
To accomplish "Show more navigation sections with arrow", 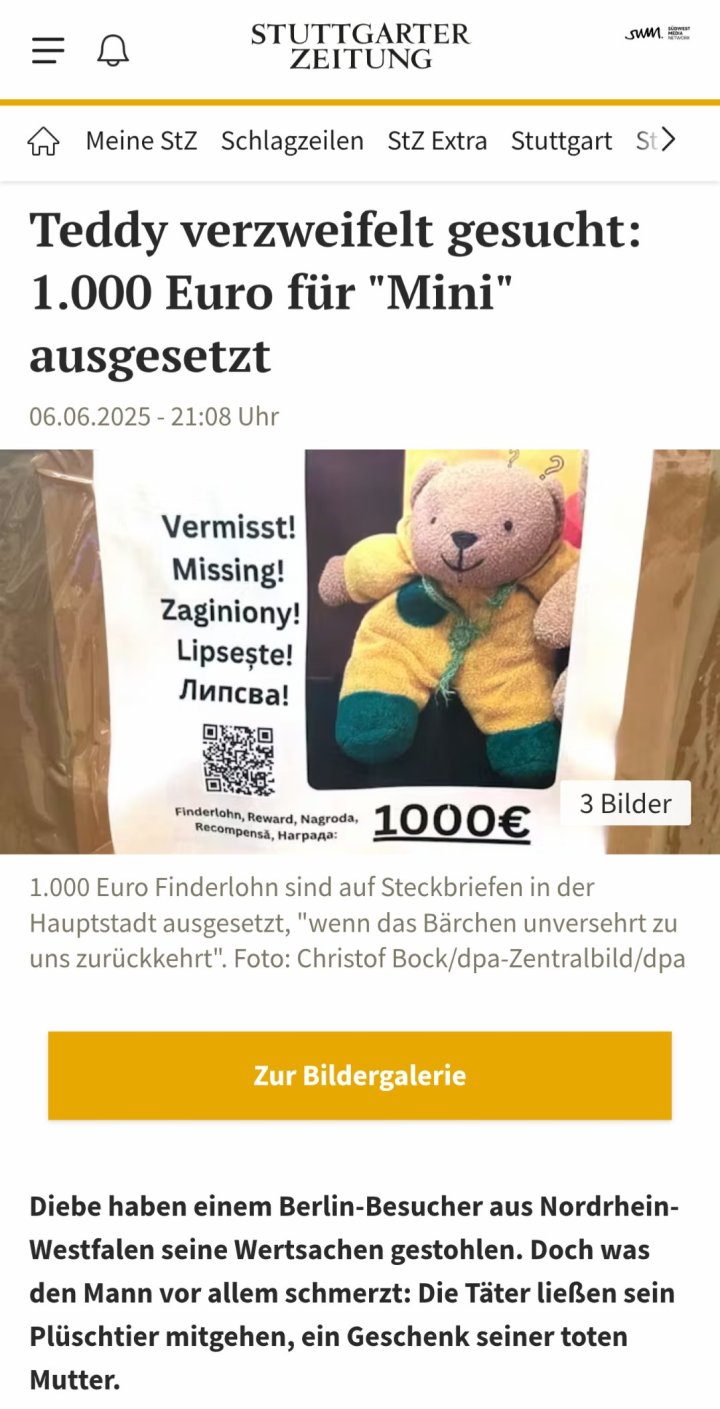I will (669, 140).
